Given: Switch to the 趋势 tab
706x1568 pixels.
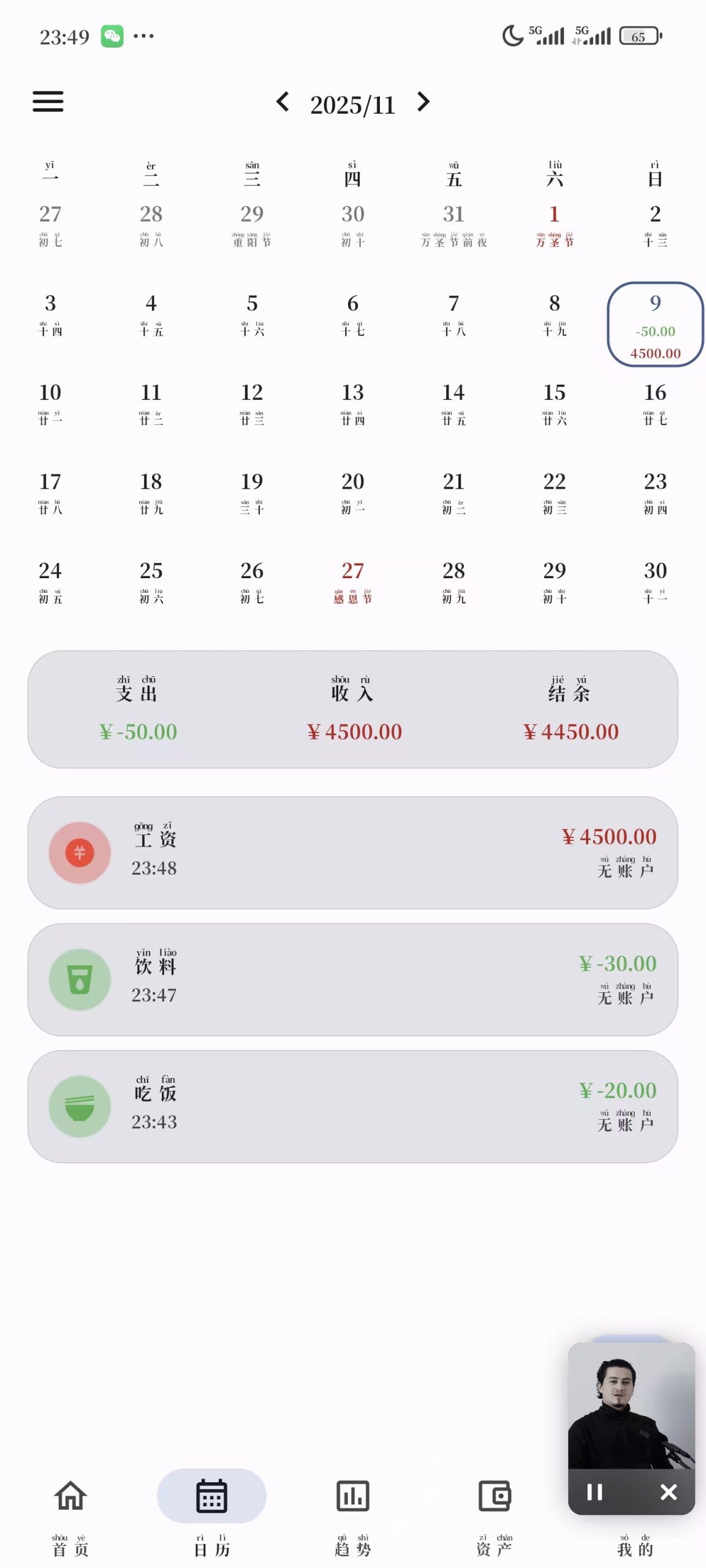Looking at the screenshot, I should click(352, 1513).
